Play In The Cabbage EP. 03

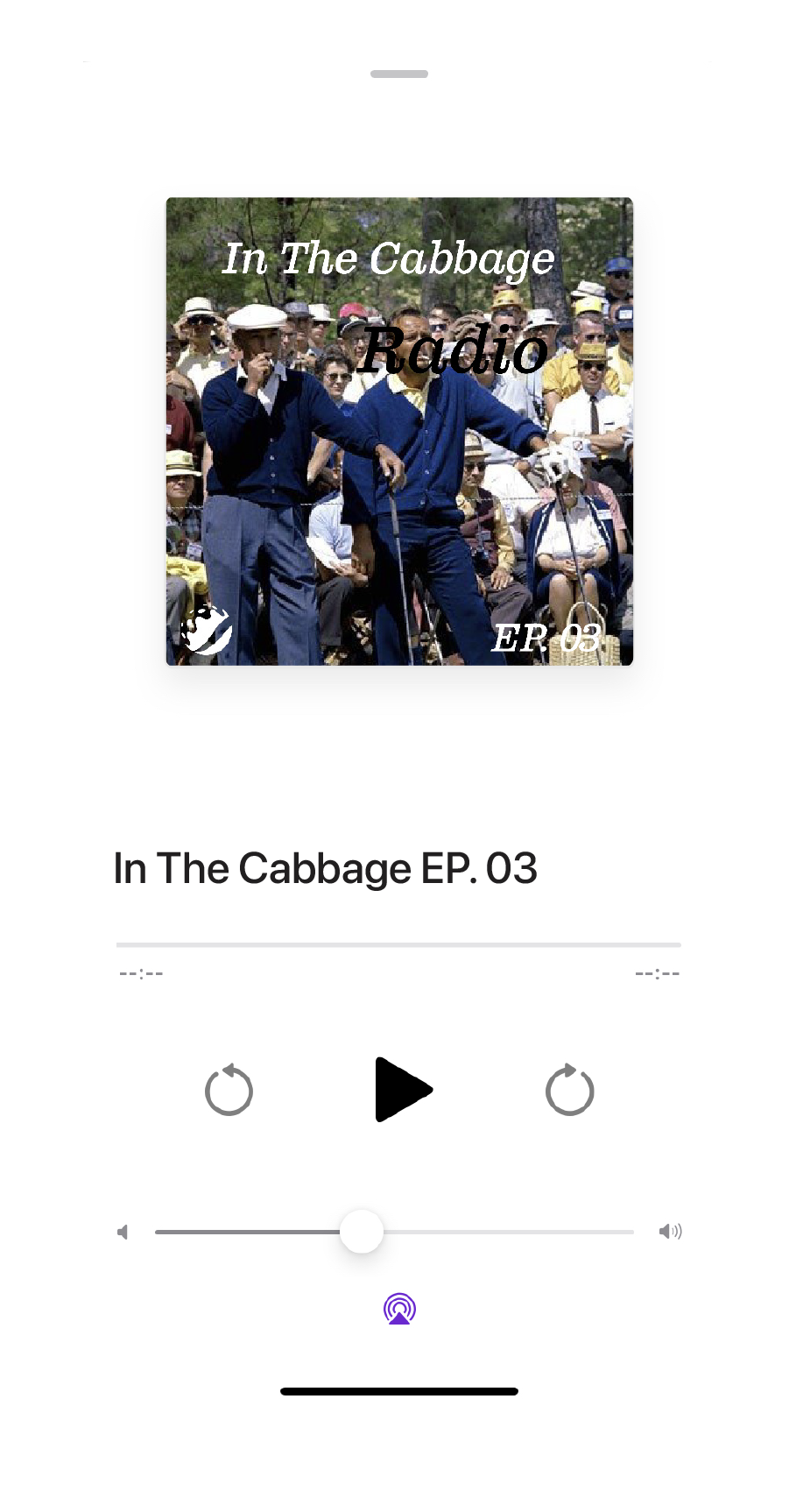[x=403, y=1090]
